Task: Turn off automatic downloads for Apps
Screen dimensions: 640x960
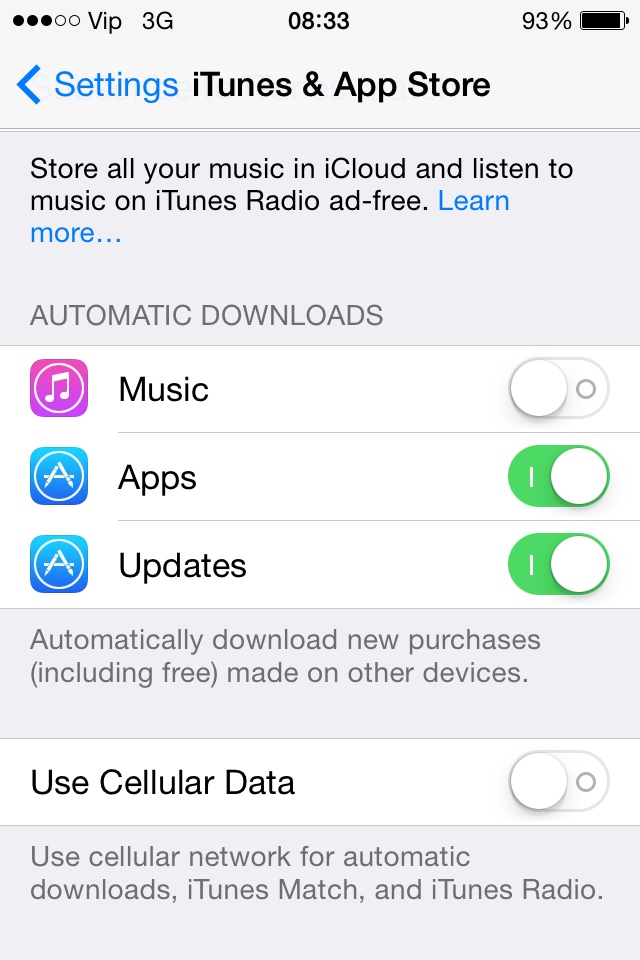Action: 558,477
